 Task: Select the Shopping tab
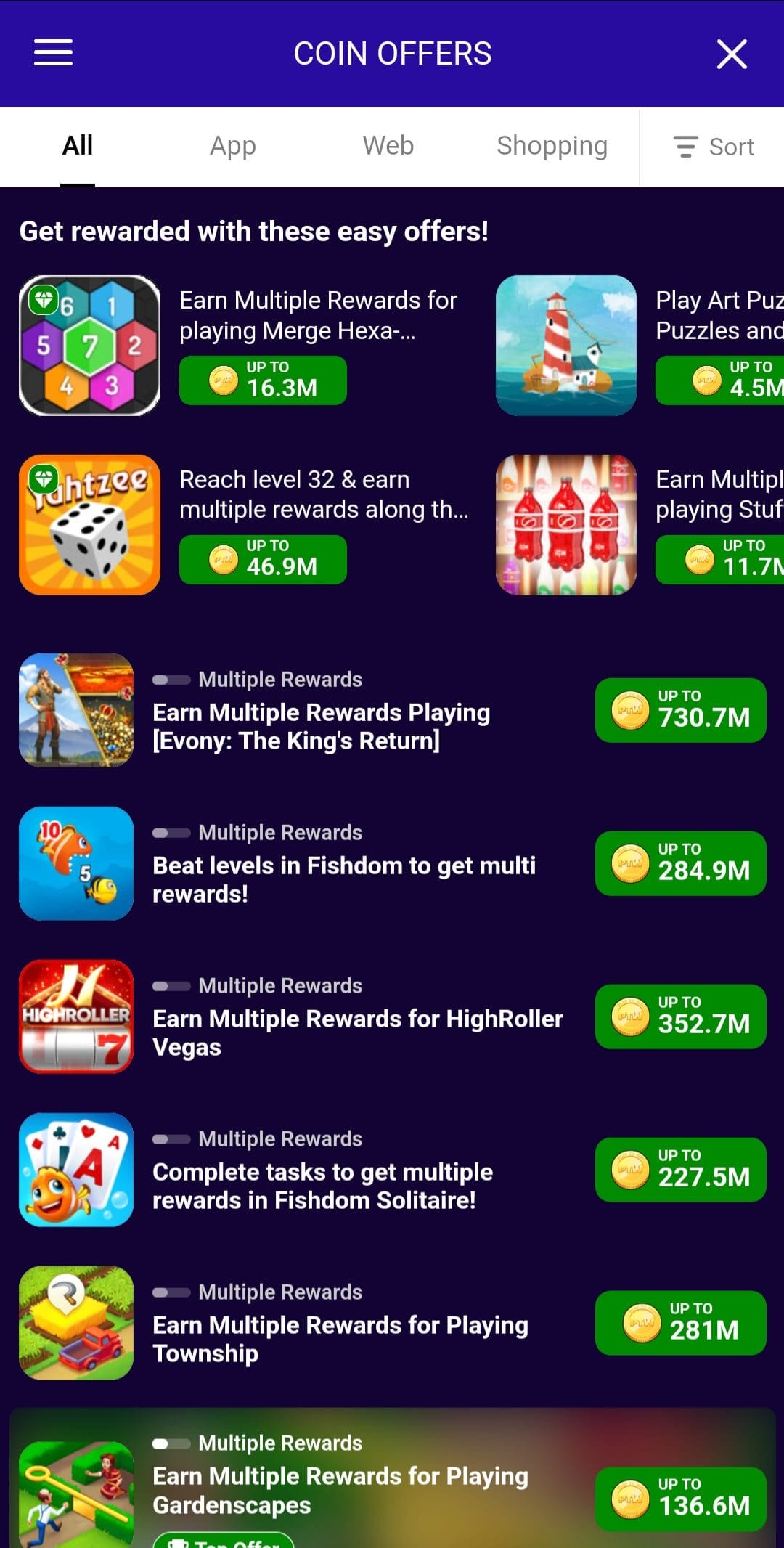tap(552, 146)
